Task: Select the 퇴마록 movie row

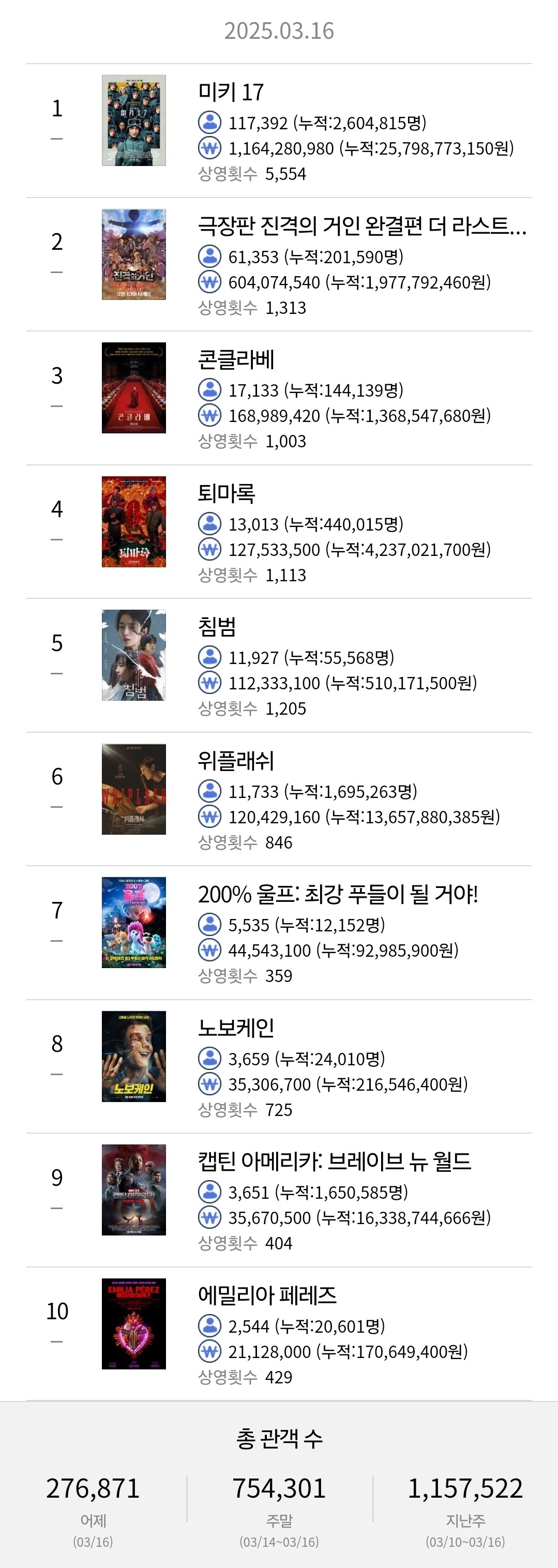Action: coord(279,532)
